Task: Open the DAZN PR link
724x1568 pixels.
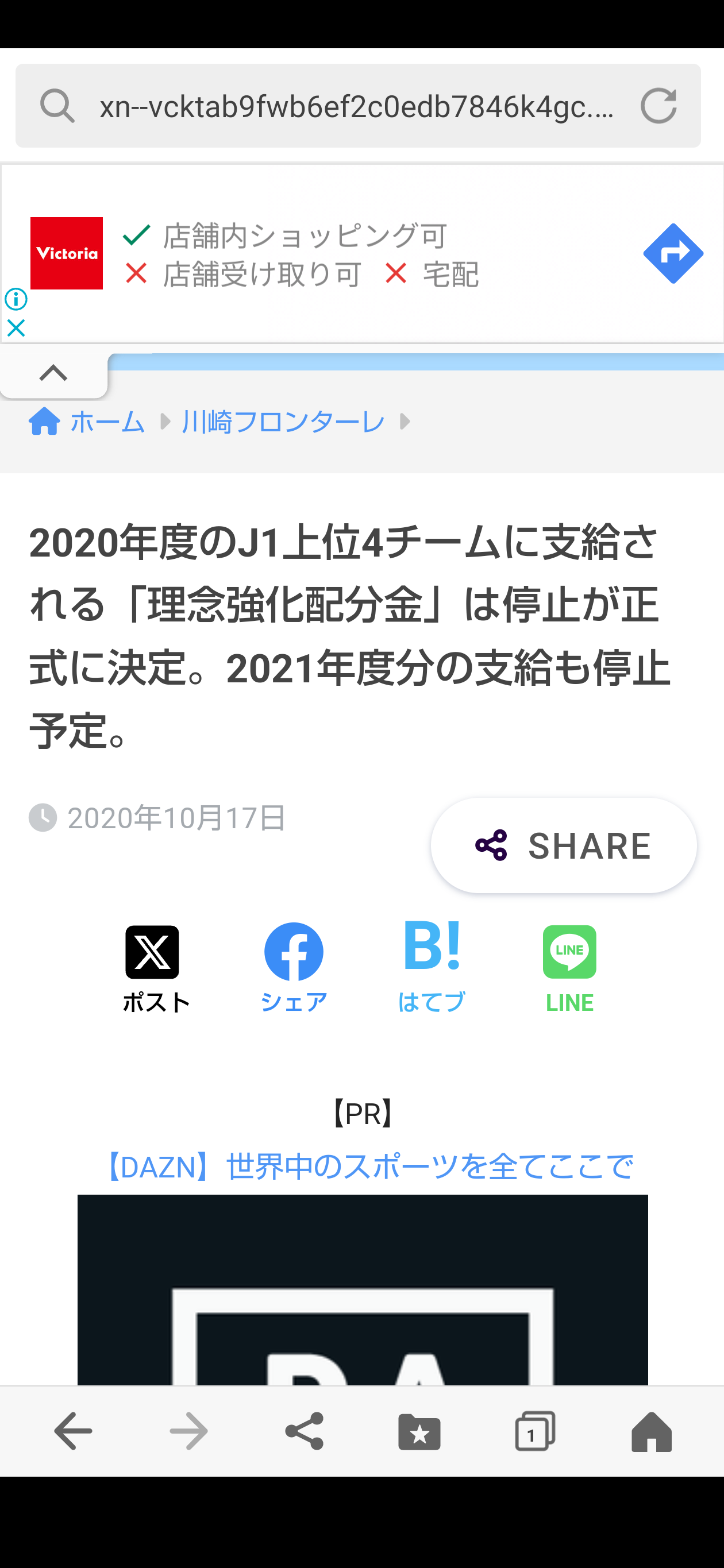Action: 369,1168
